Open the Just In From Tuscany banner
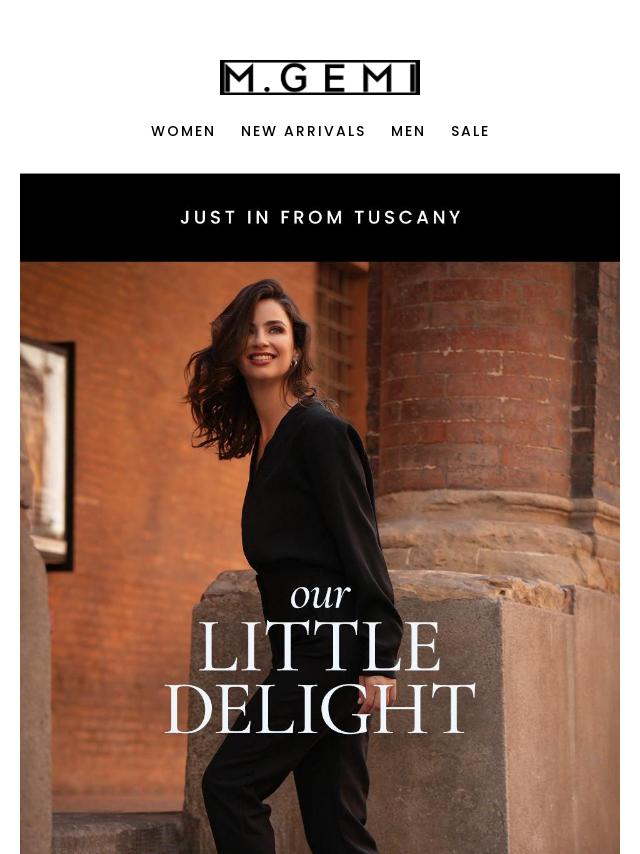 [320, 217]
